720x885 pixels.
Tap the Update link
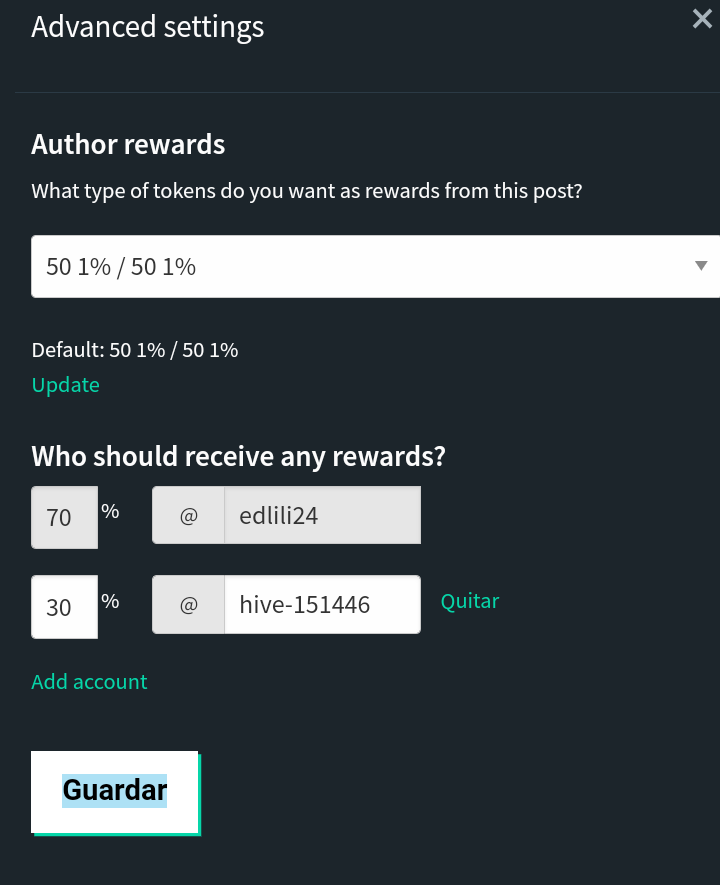coord(66,385)
